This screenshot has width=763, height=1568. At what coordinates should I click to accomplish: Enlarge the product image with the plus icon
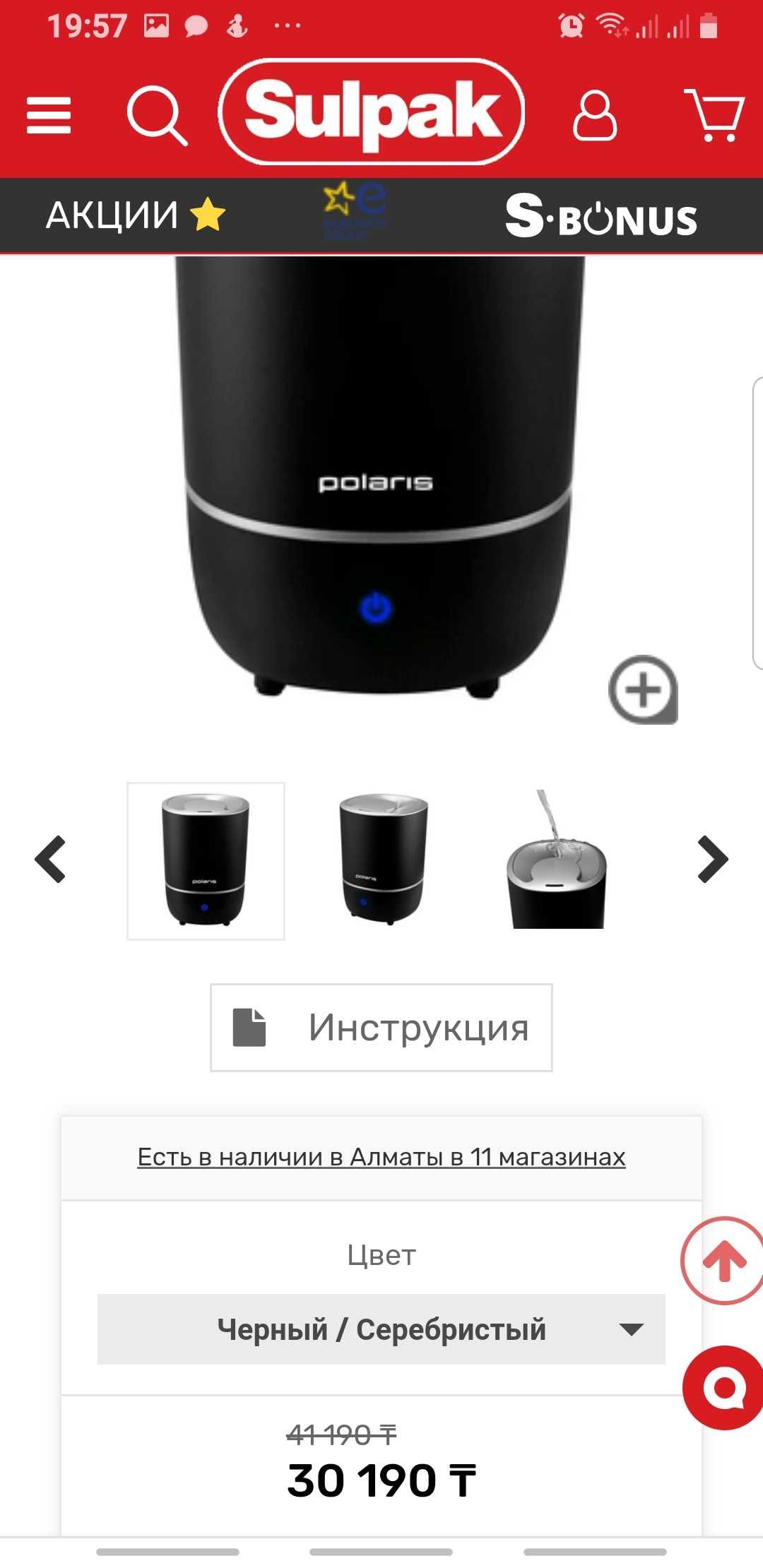click(x=643, y=689)
